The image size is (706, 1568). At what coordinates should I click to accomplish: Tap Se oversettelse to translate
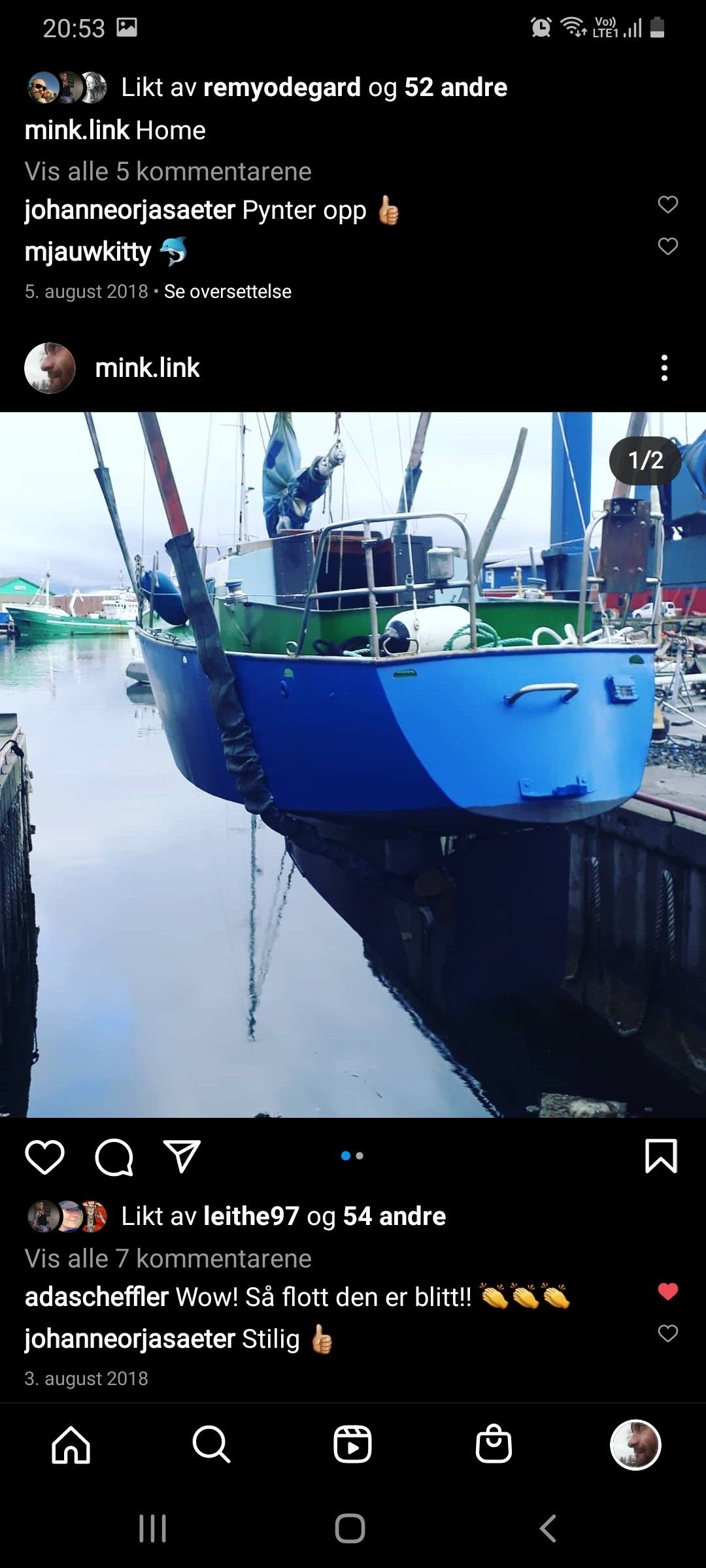click(x=227, y=291)
